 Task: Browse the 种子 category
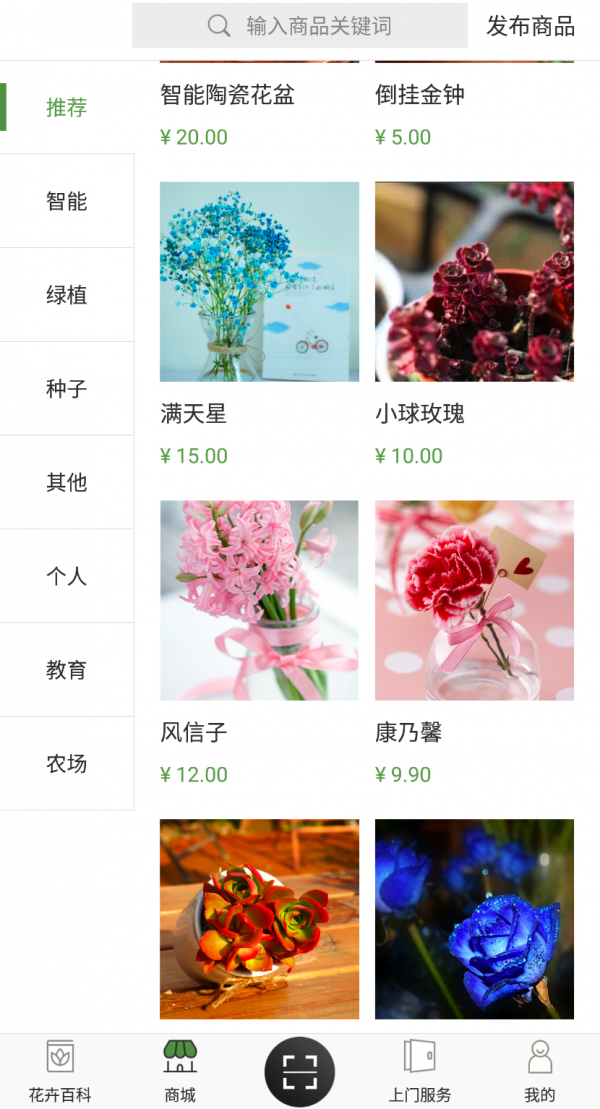point(67,389)
